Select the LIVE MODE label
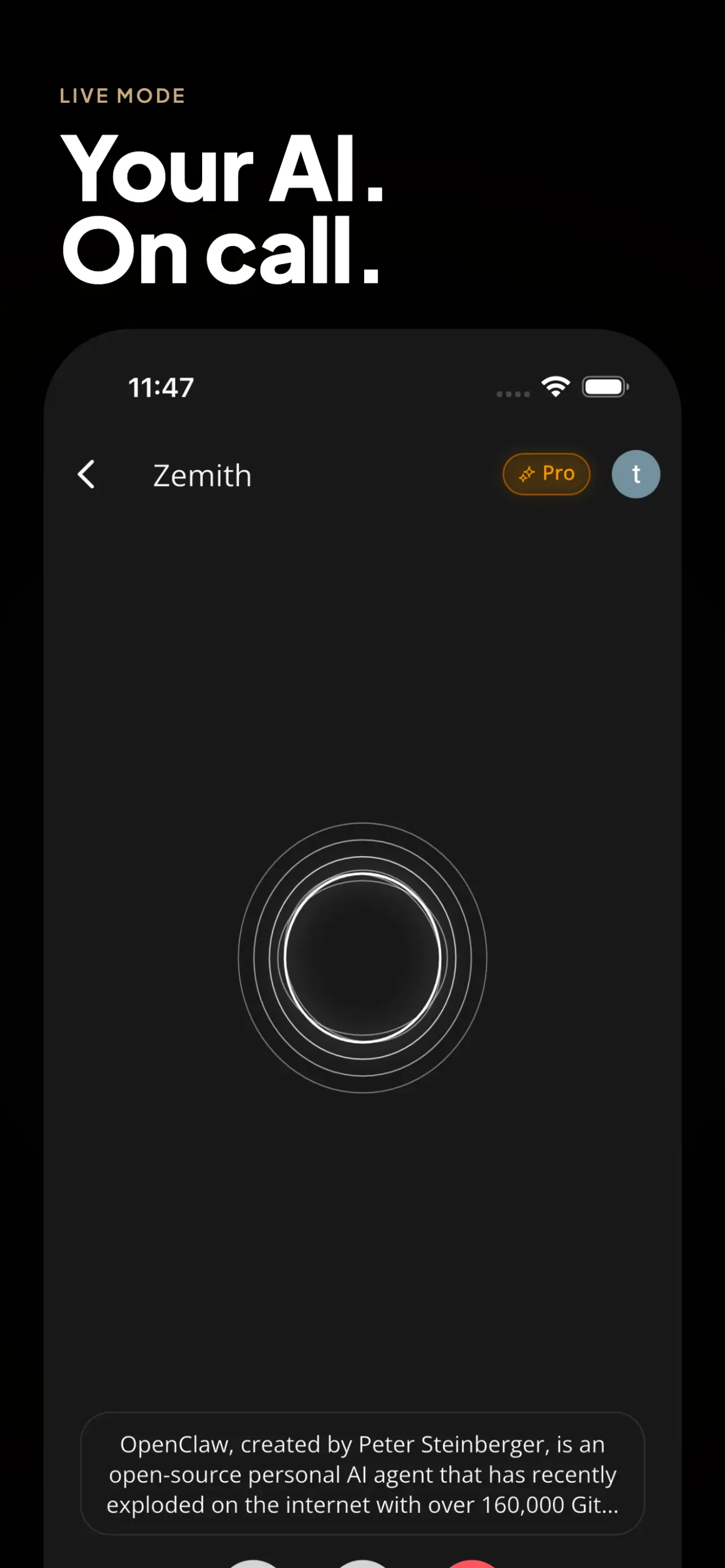725x1568 pixels. (x=121, y=95)
